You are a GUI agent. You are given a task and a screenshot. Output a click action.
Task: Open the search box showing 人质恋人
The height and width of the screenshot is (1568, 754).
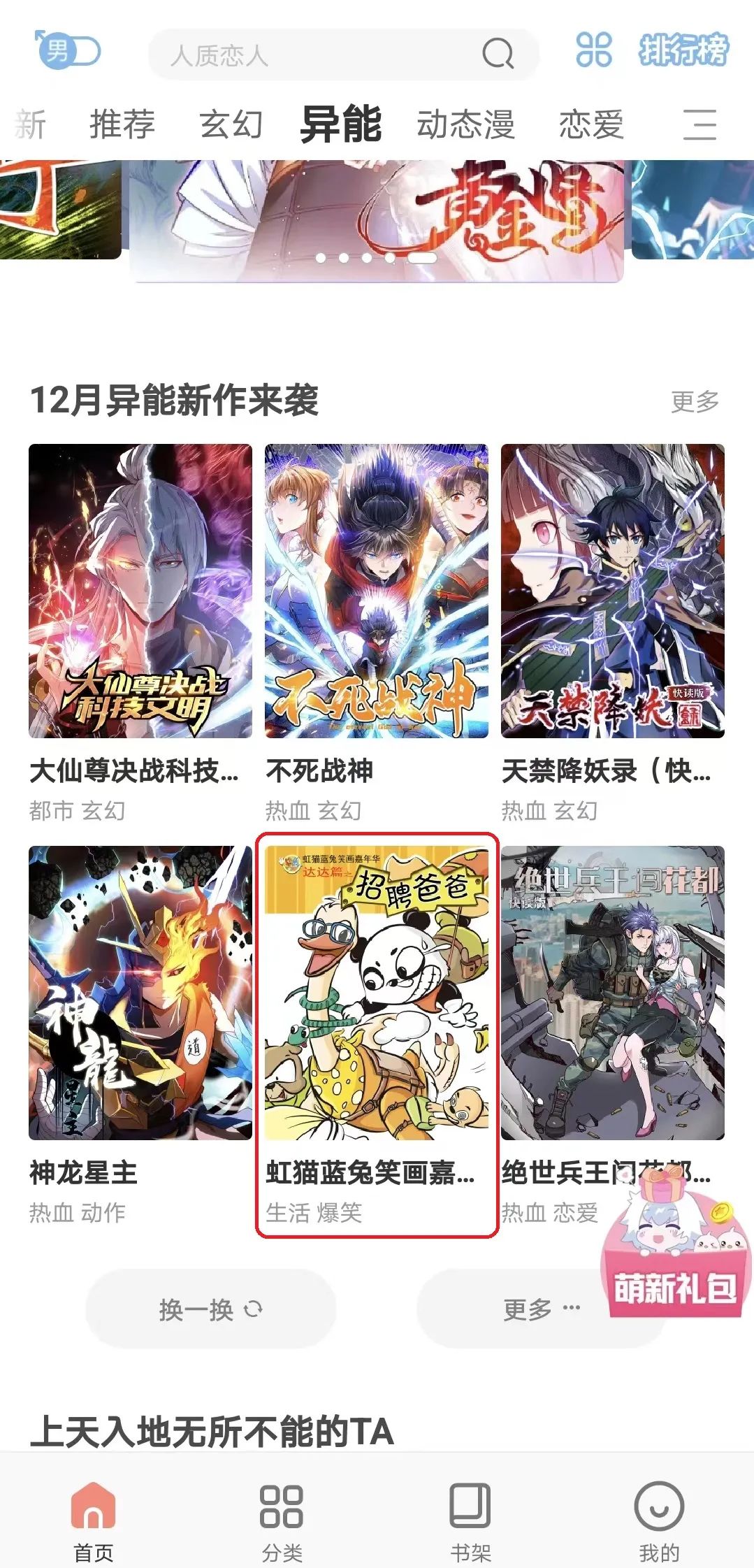(x=343, y=55)
